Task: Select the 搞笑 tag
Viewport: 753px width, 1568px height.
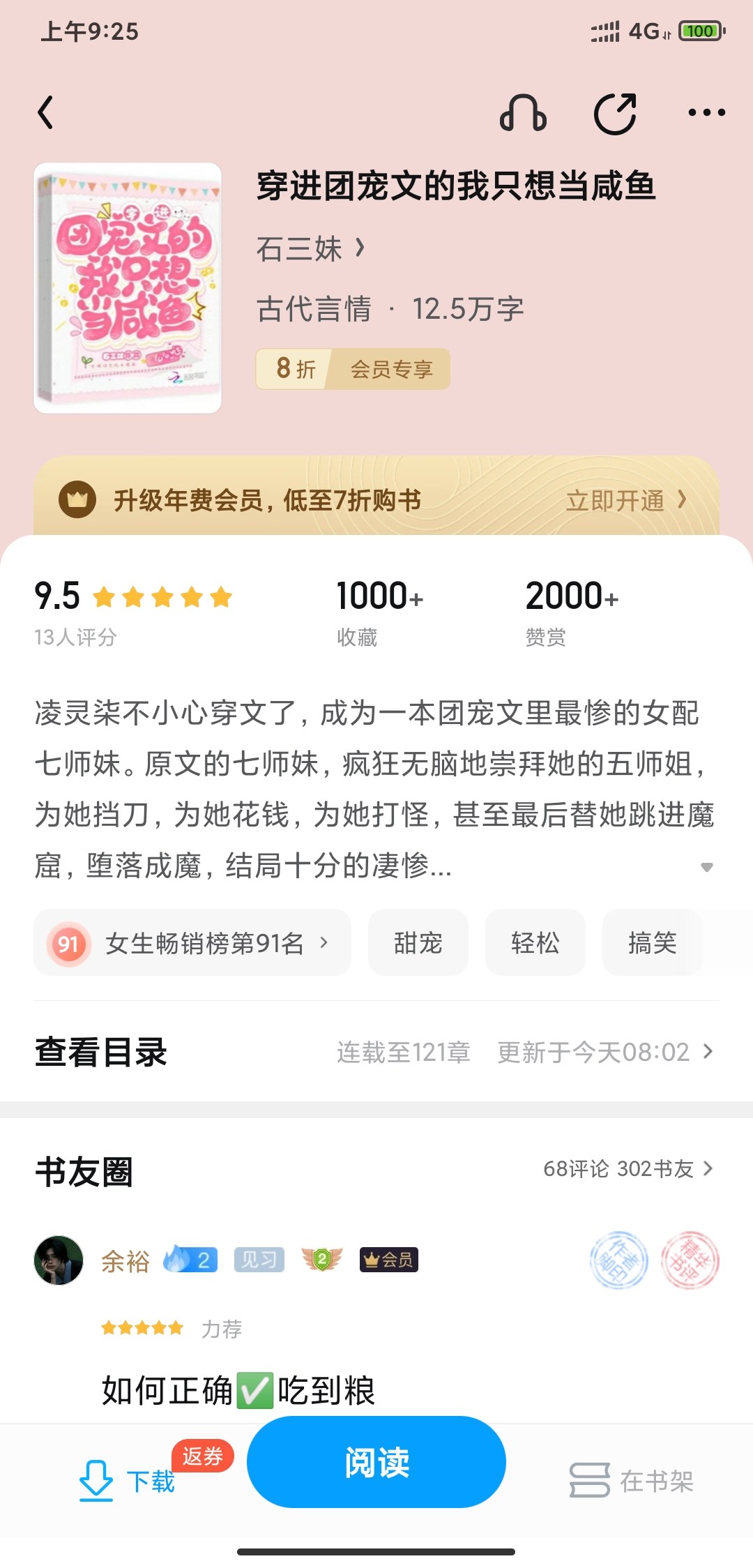Action: pyautogui.click(x=652, y=943)
